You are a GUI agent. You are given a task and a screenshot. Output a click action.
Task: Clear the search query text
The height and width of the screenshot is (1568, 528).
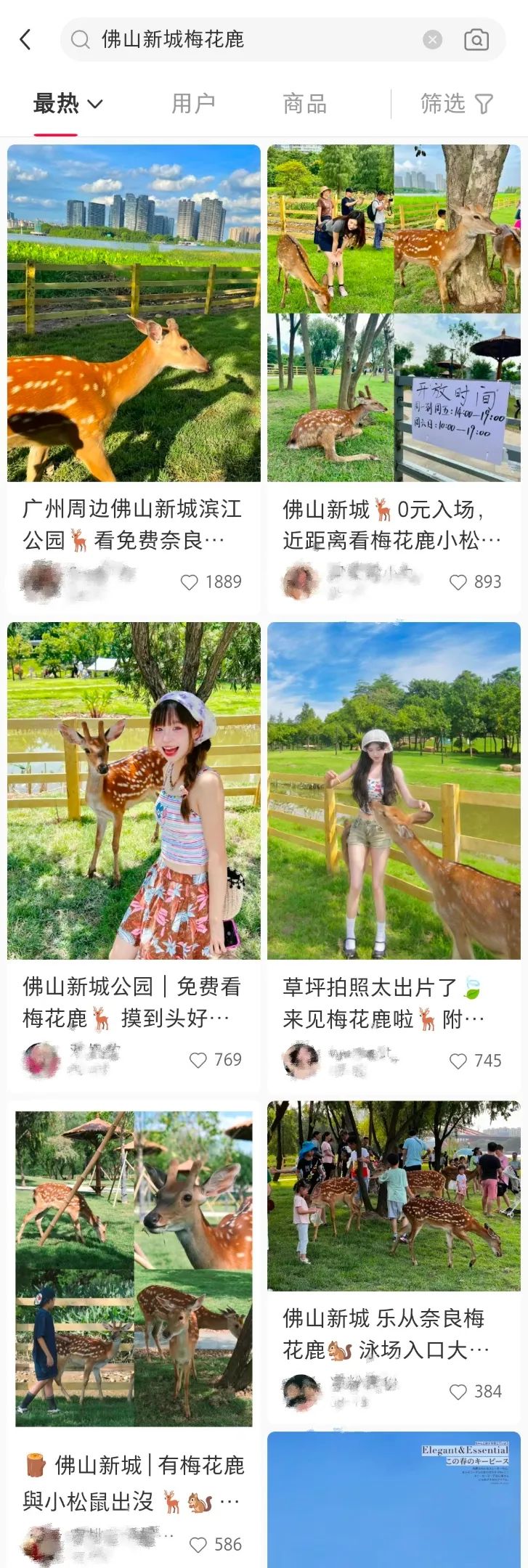click(432, 39)
